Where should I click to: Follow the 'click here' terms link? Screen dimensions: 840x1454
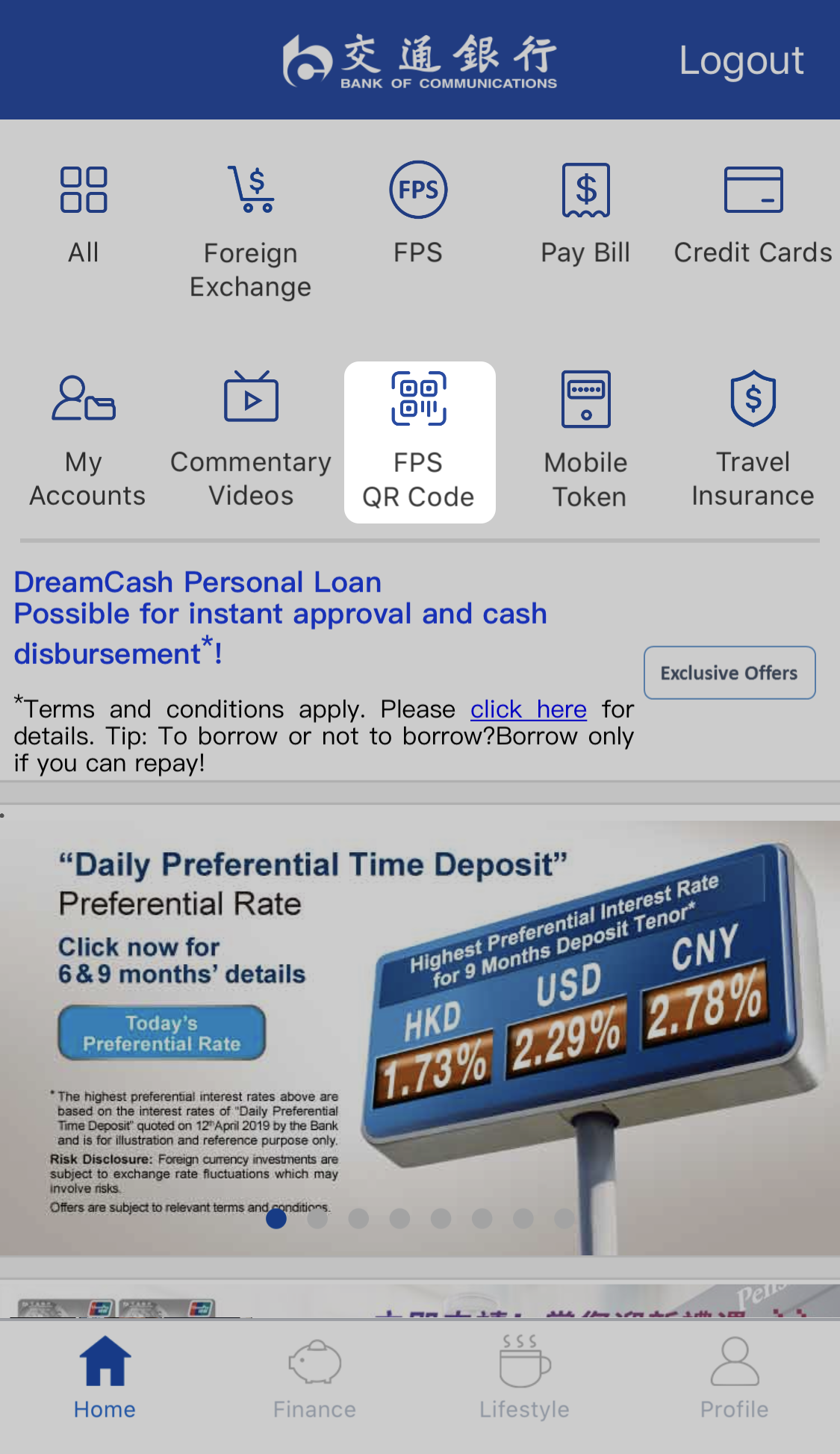528,709
